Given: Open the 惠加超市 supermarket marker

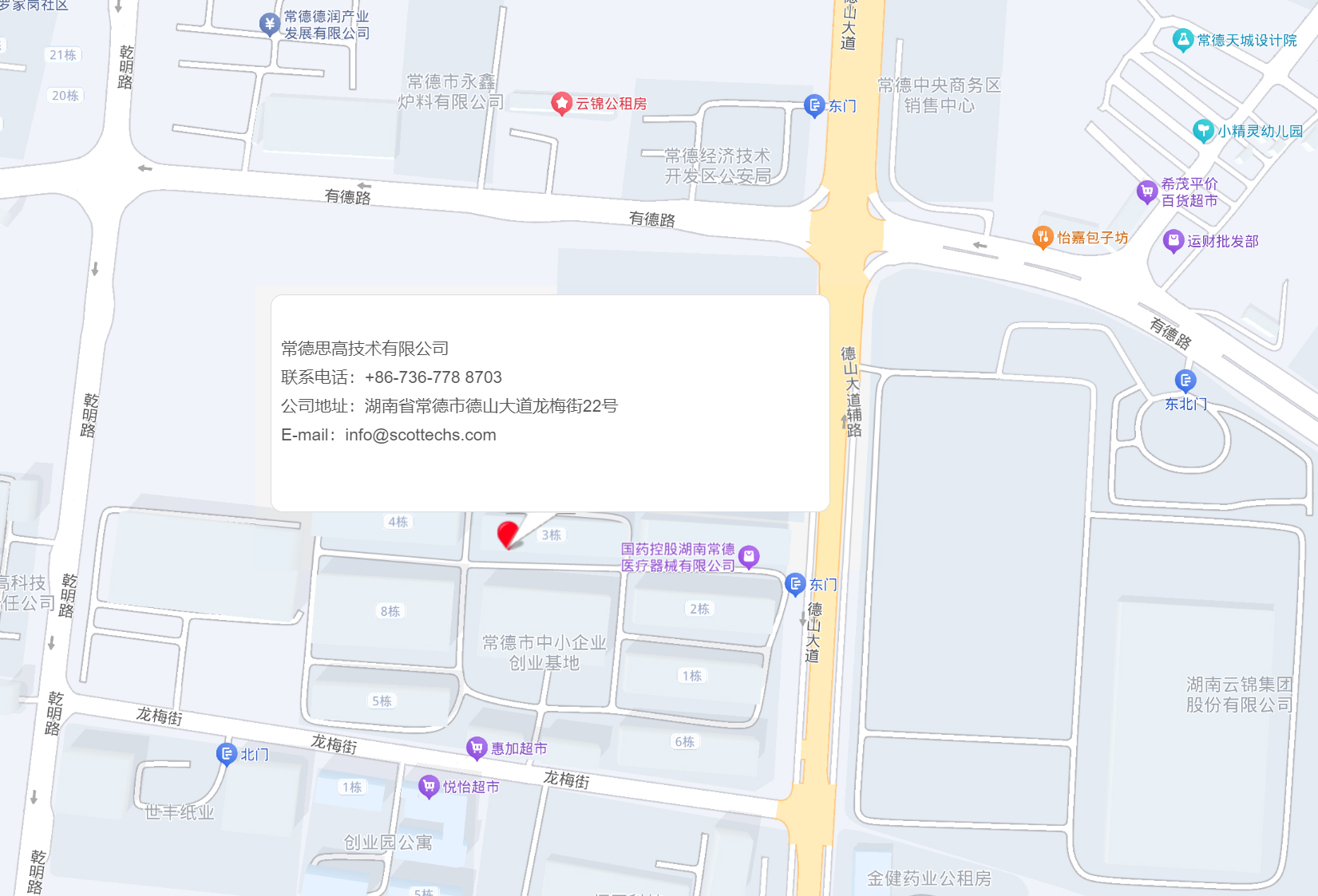Looking at the screenshot, I should (477, 748).
